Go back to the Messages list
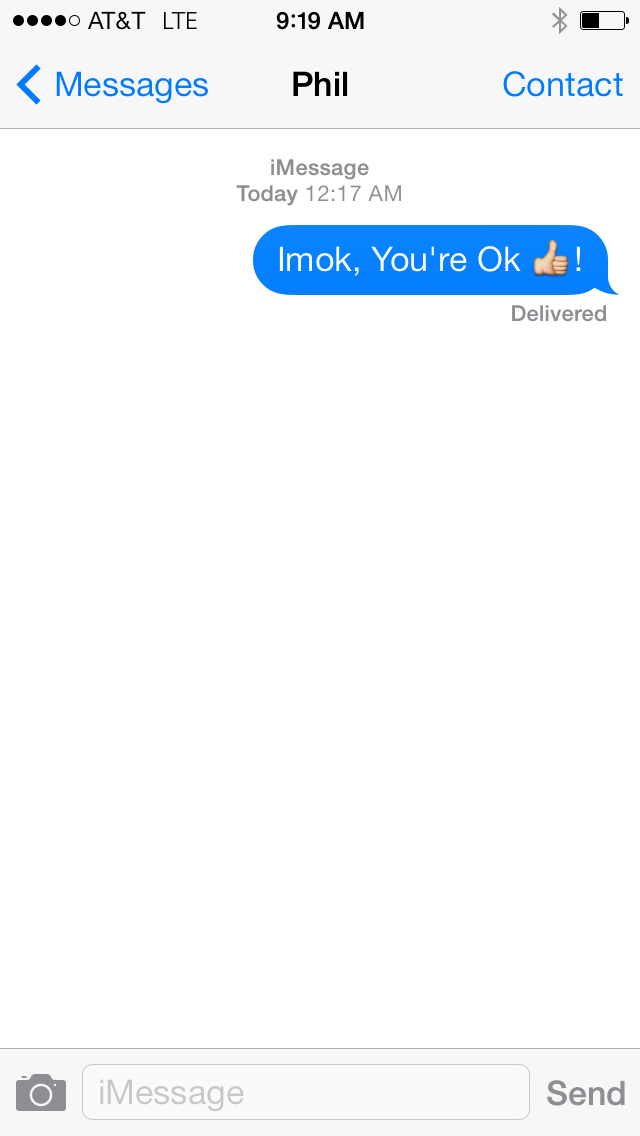 tap(112, 86)
